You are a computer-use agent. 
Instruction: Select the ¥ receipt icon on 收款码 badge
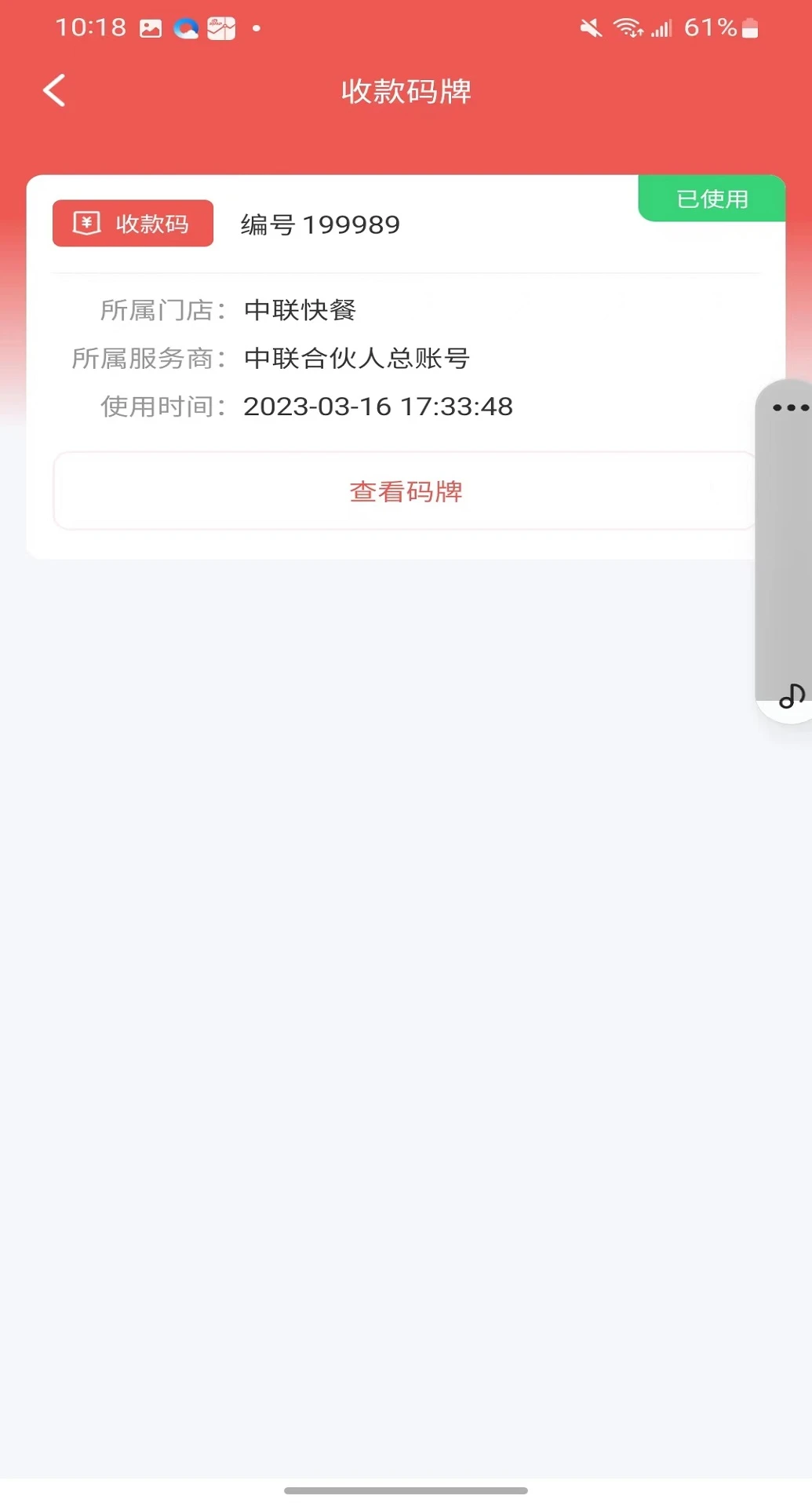pyautogui.click(x=88, y=223)
